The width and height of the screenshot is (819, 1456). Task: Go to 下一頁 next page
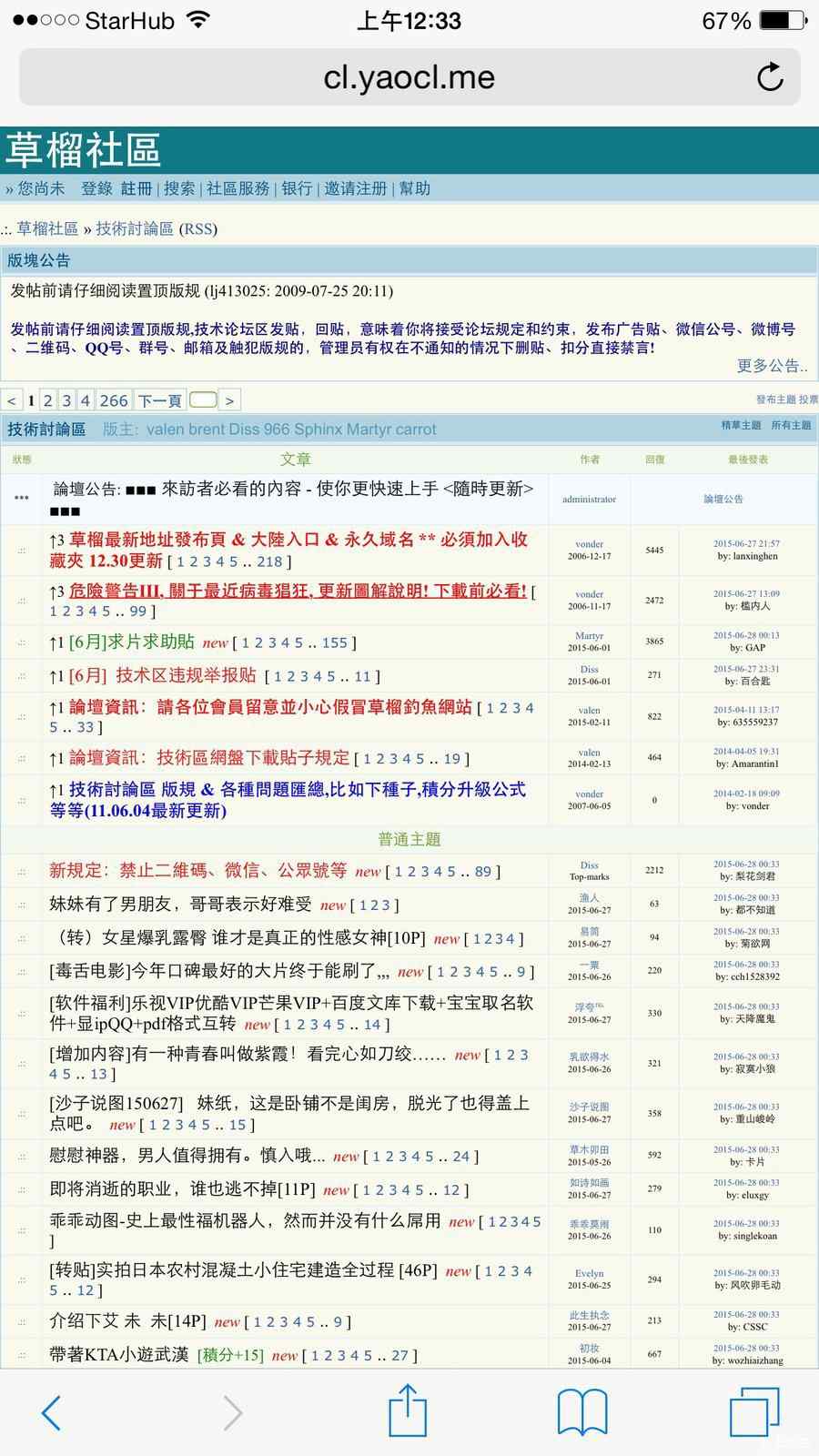tap(160, 400)
